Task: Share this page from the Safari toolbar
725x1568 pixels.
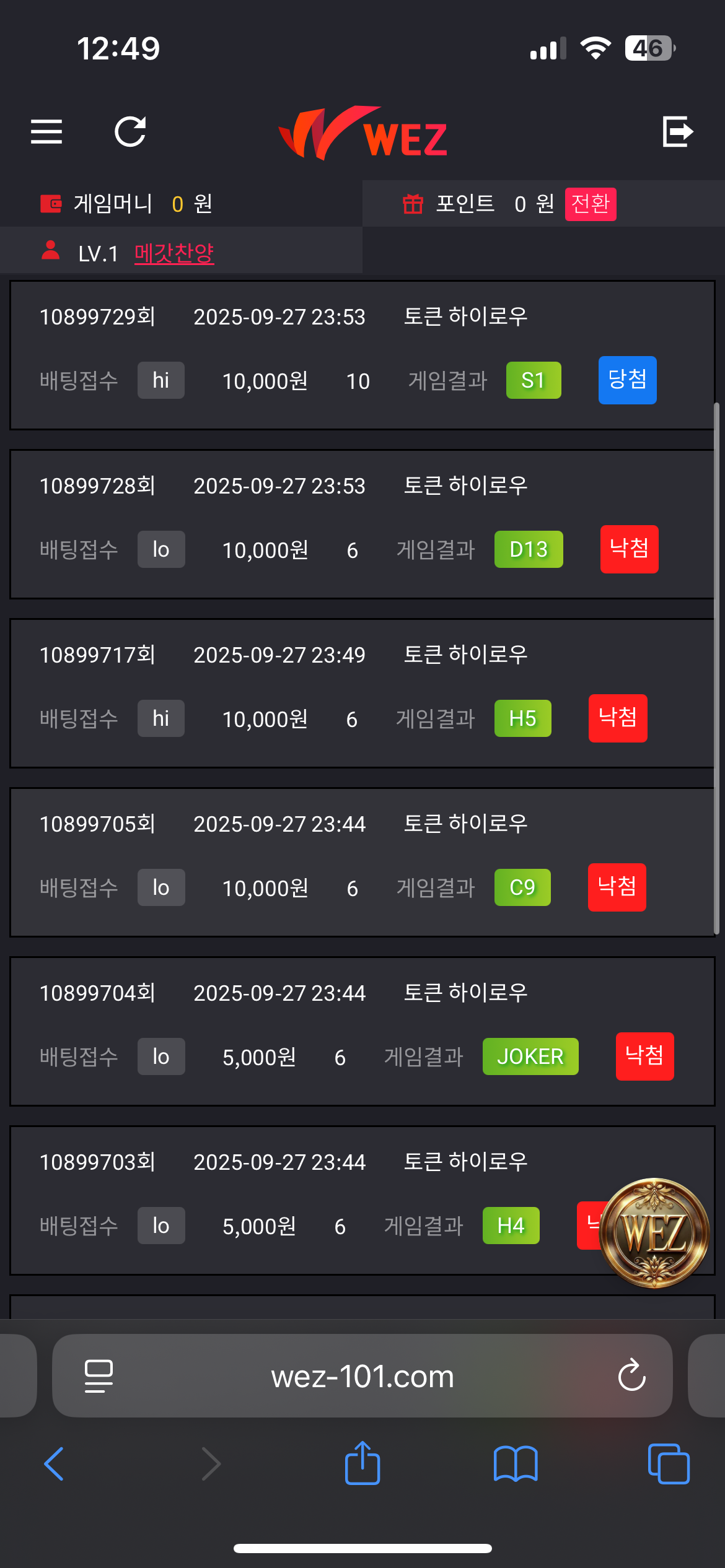Action: 362,1463
